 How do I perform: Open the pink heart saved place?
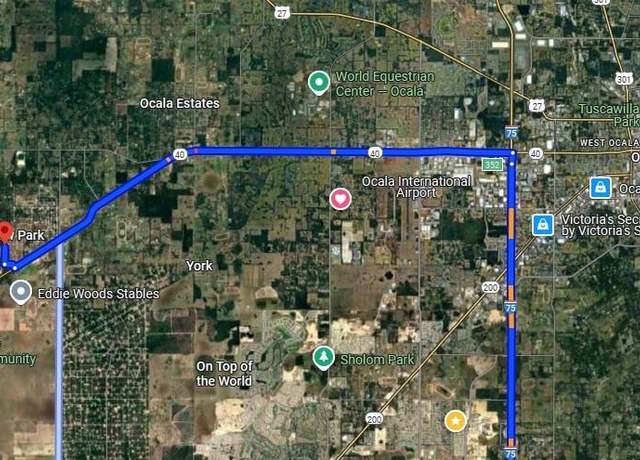[341, 198]
